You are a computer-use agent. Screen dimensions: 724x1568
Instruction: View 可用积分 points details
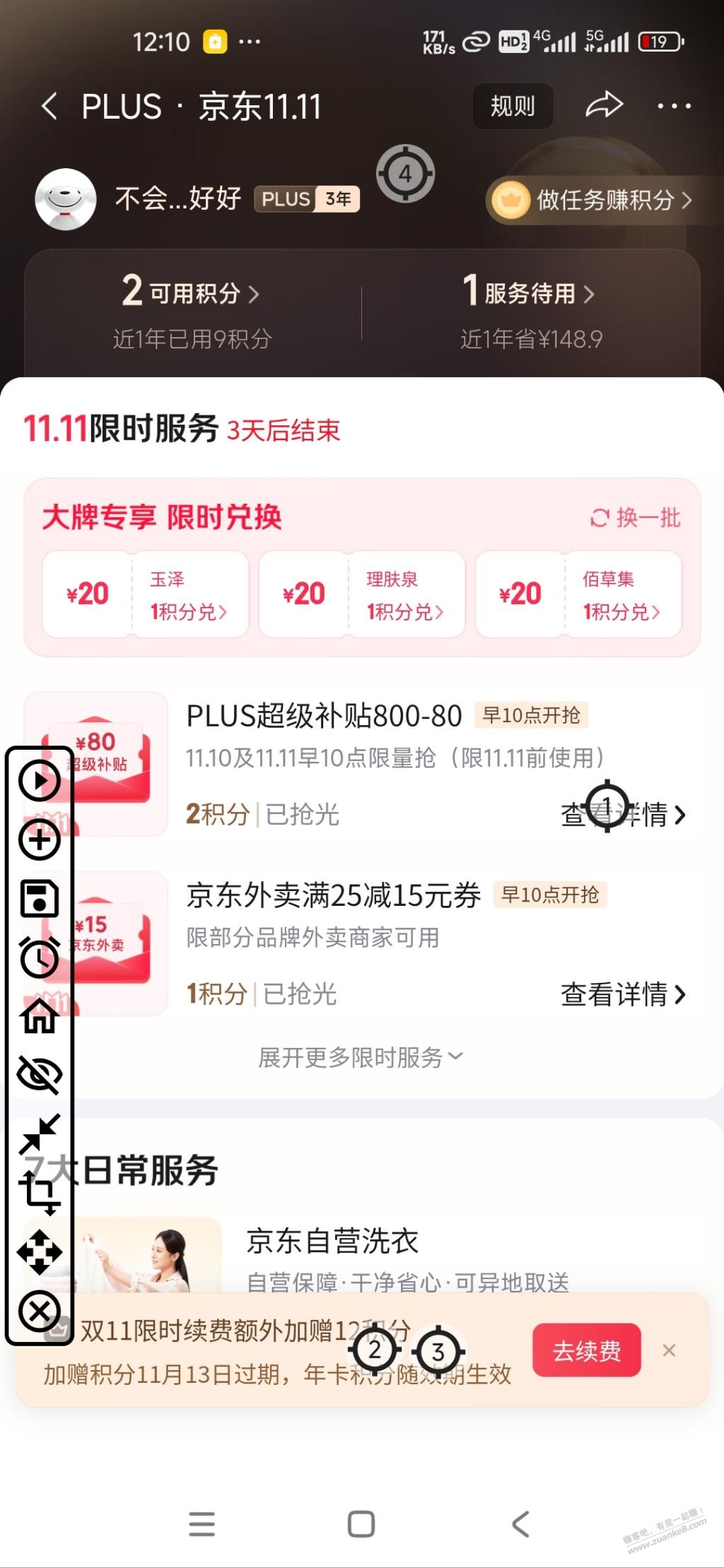tap(191, 292)
